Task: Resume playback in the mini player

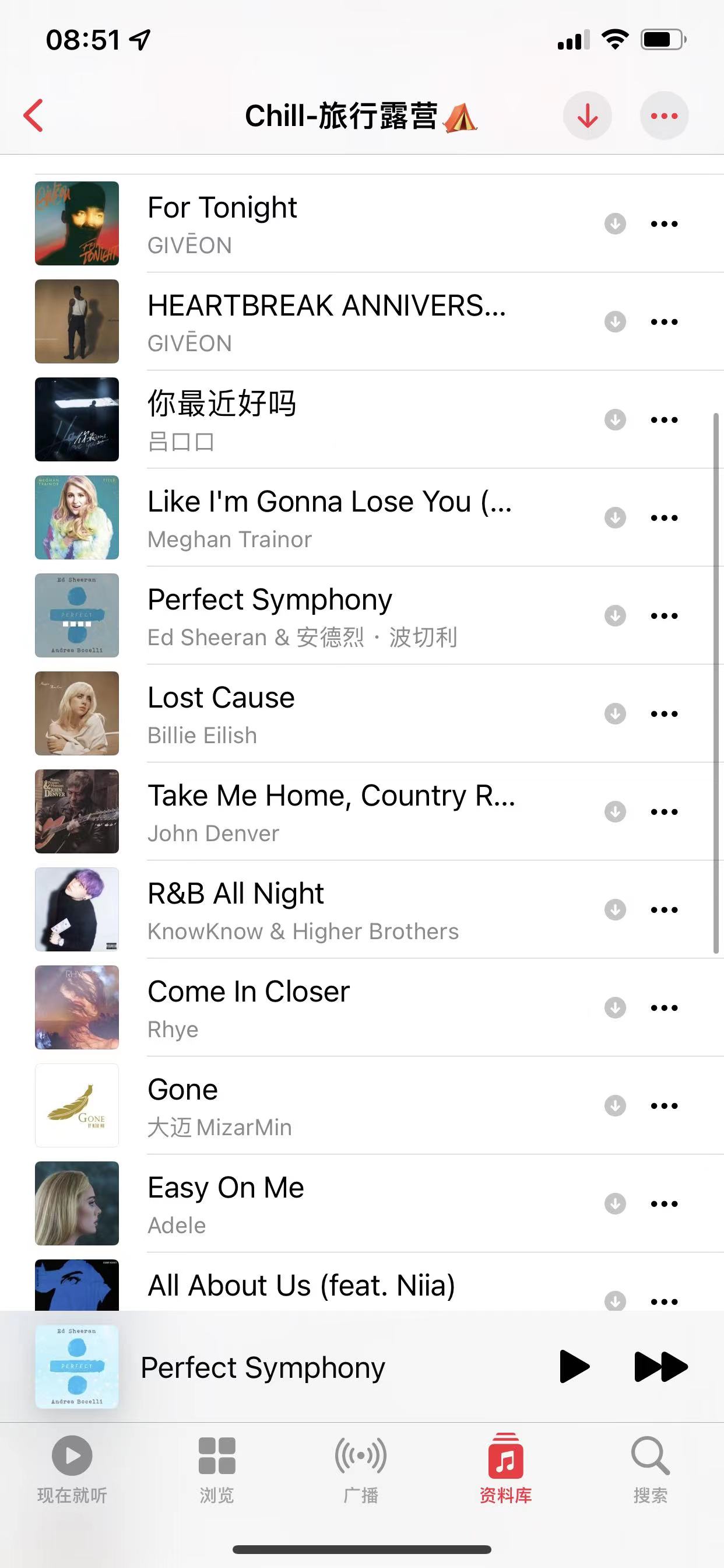Action: tap(574, 1367)
